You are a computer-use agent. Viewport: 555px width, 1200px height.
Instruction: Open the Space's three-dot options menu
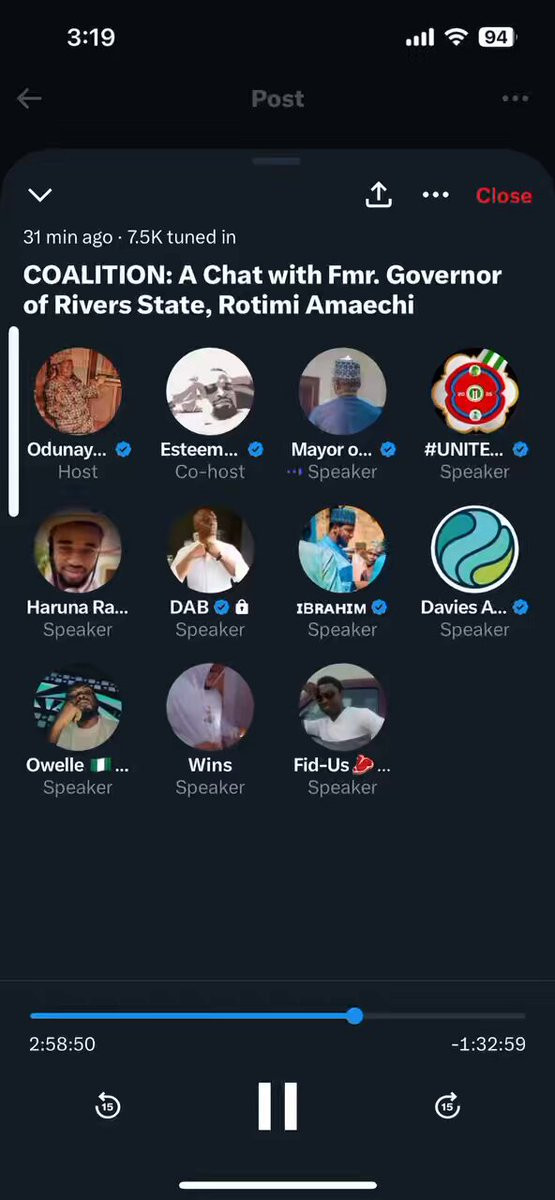coord(436,195)
